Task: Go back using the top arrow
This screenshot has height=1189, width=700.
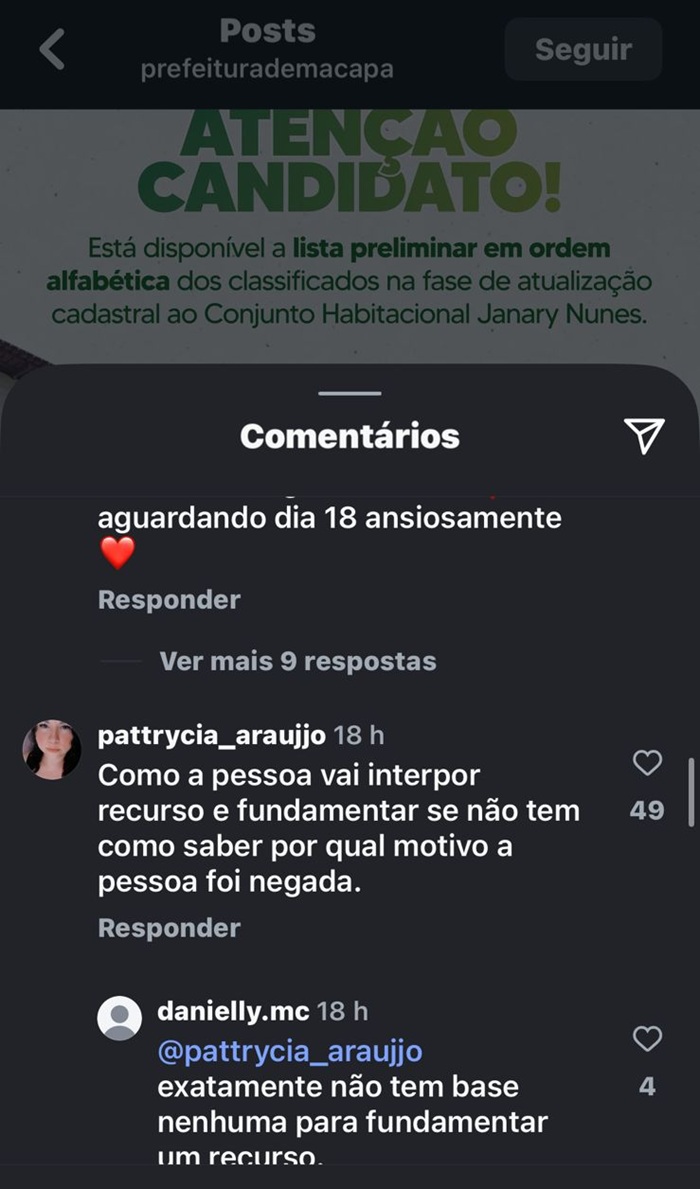Action: [52, 49]
